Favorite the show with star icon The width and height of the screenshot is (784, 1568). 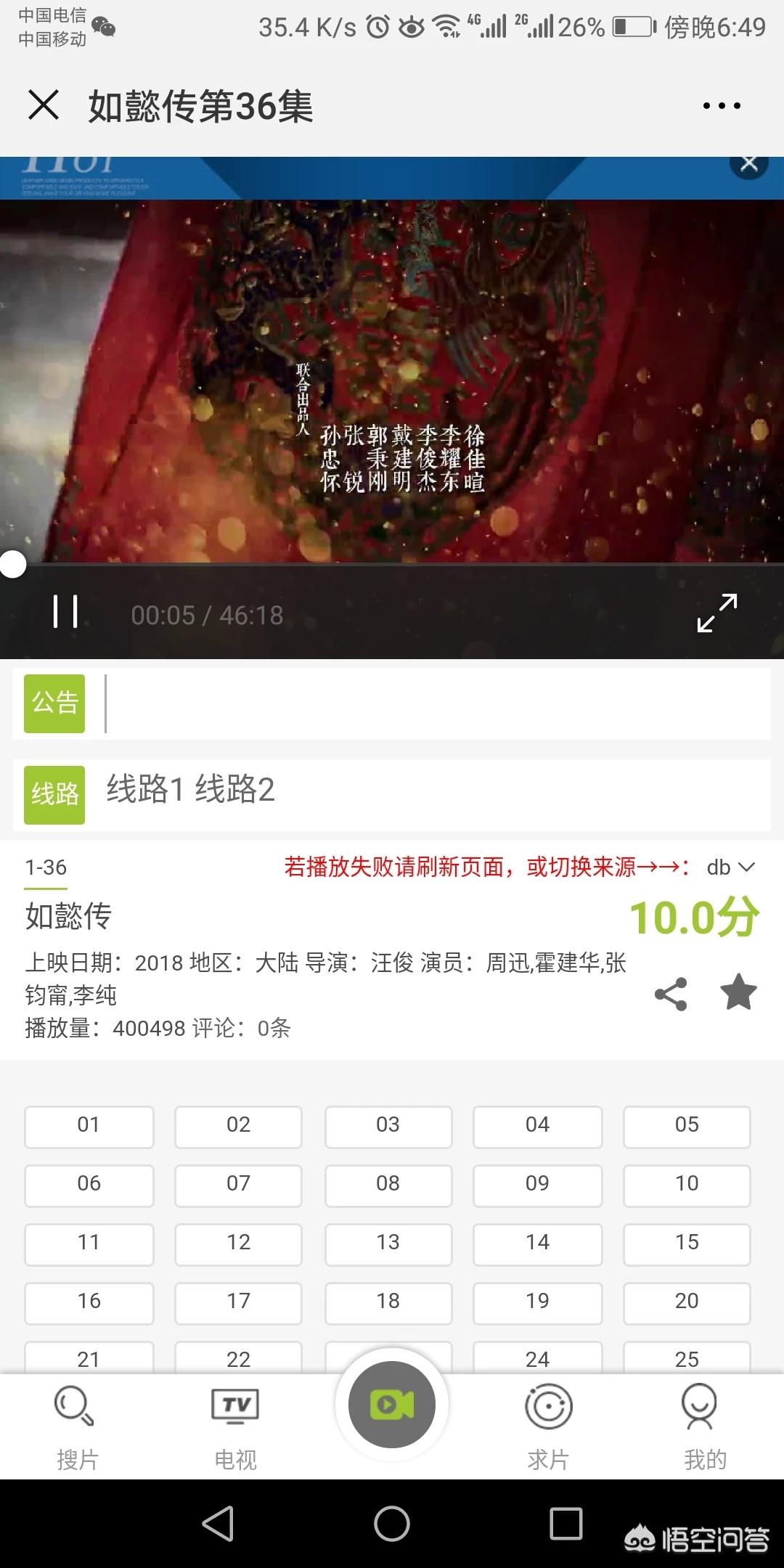(x=738, y=992)
